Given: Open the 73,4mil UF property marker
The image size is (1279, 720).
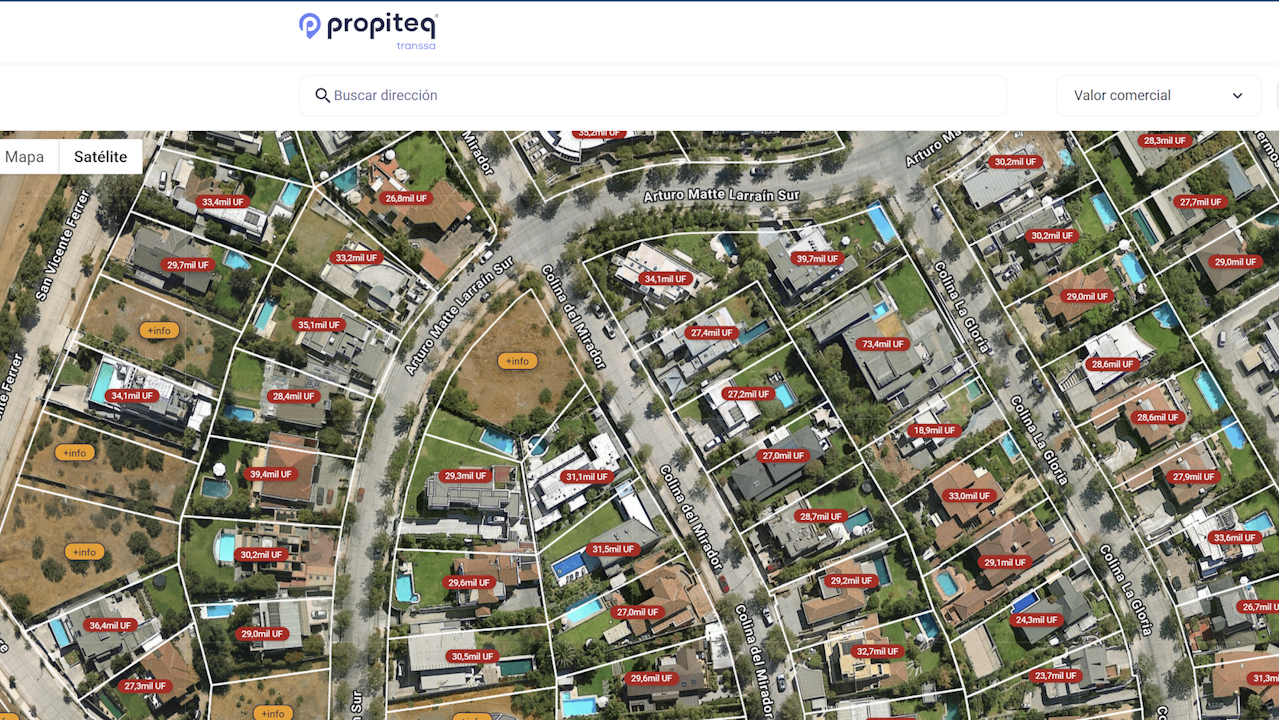Looking at the screenshot, I should click(x=881, y=344).
